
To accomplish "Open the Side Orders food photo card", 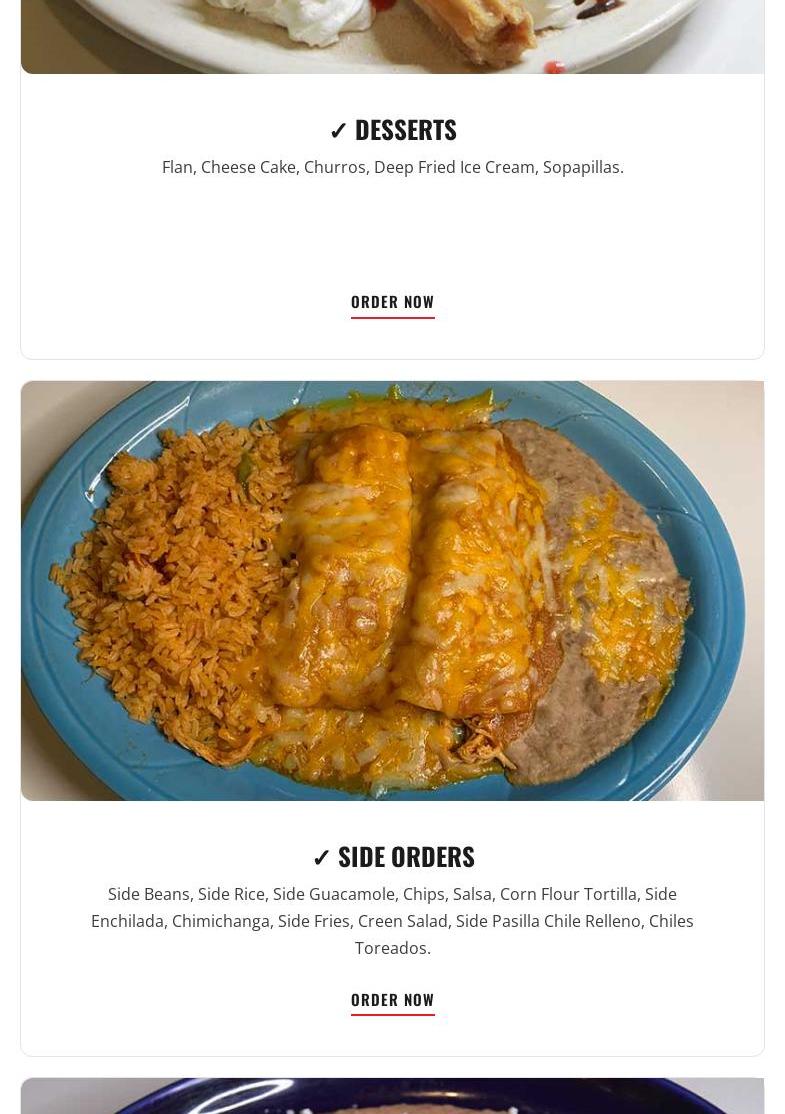I will pos(392,590).
